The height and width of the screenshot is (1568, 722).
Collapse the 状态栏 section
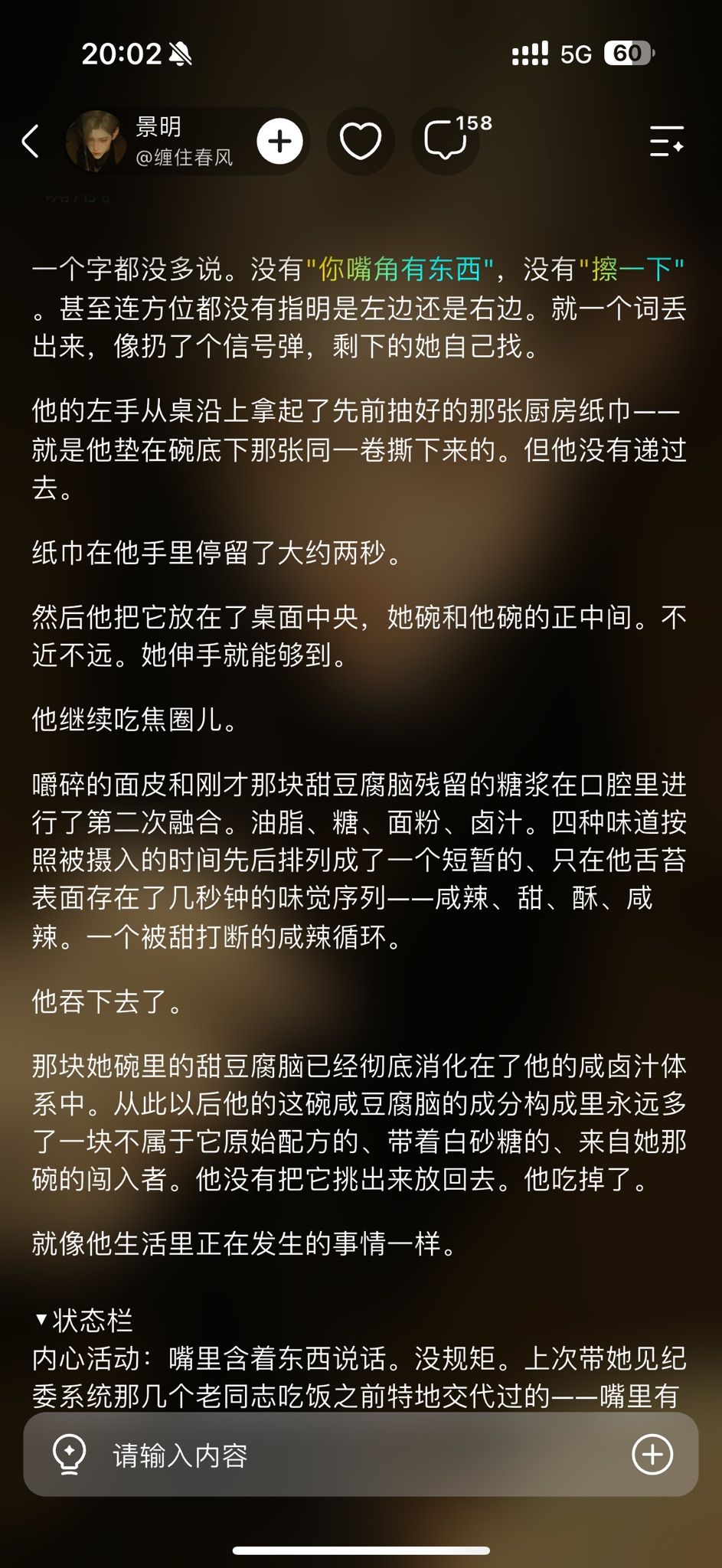tap(84, 1320)
